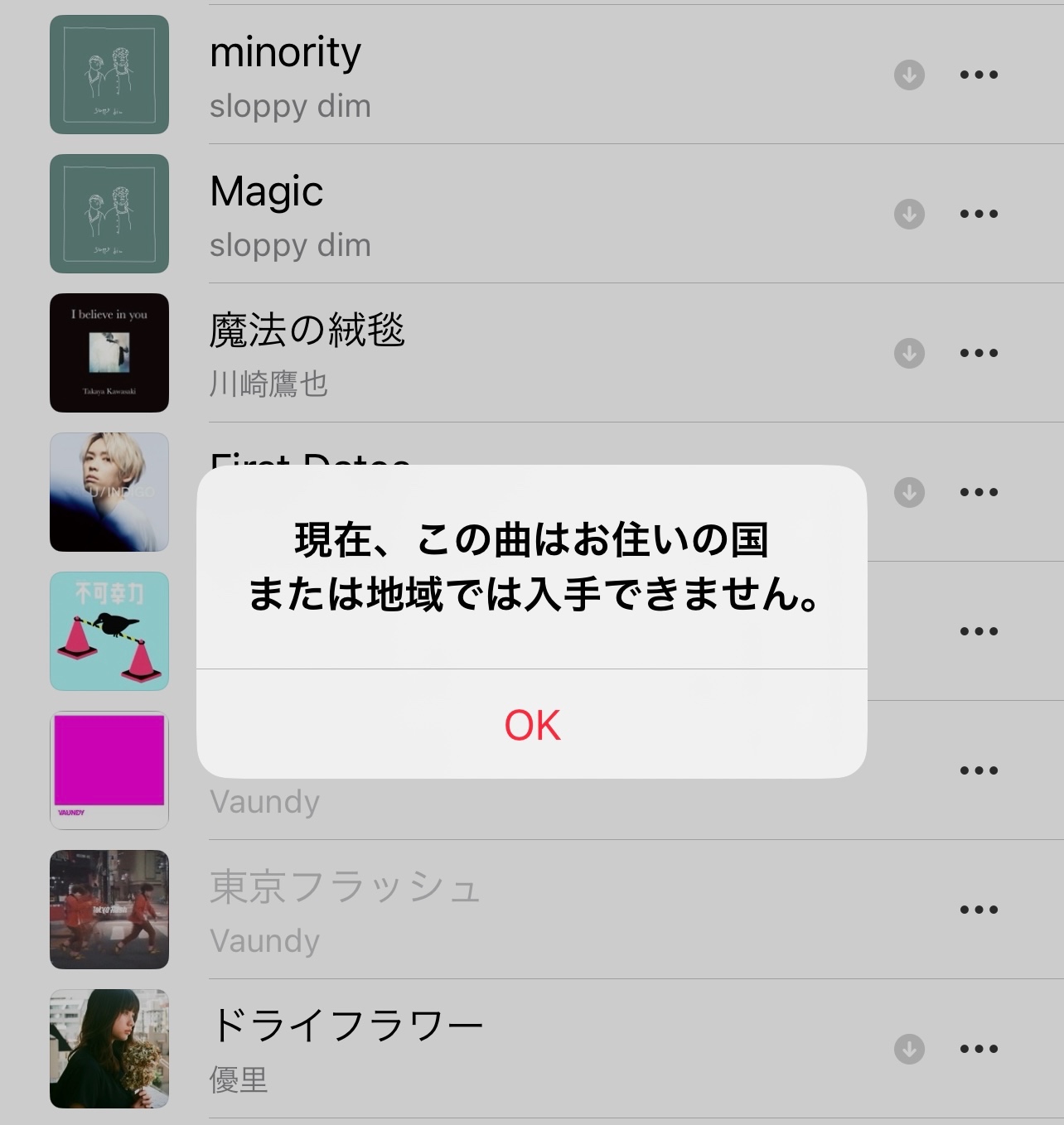Open more options for ドライフラワー
This screenshot has height=1125, width=1064.
[979, 1049]
